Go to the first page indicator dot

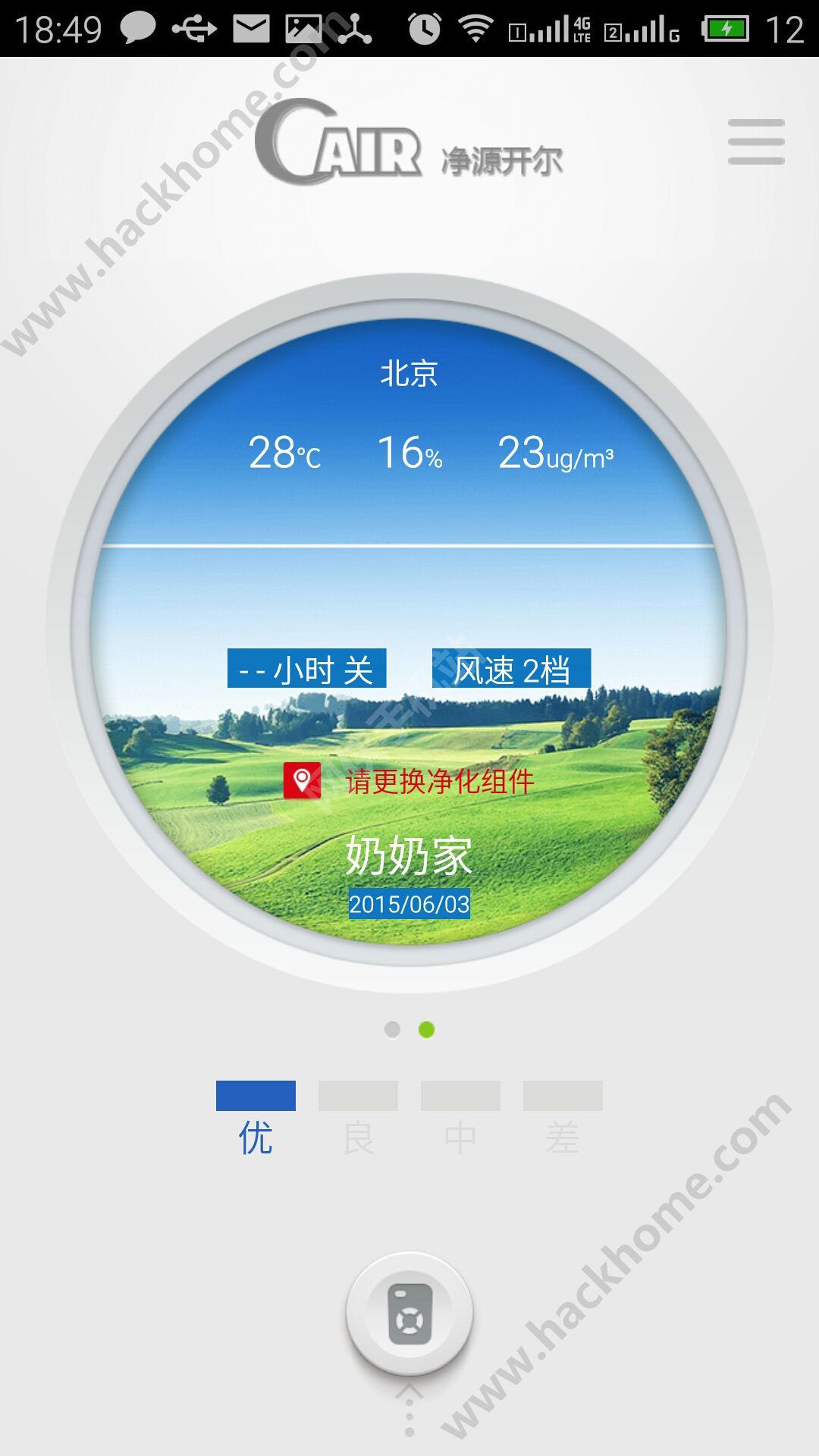392,1030
